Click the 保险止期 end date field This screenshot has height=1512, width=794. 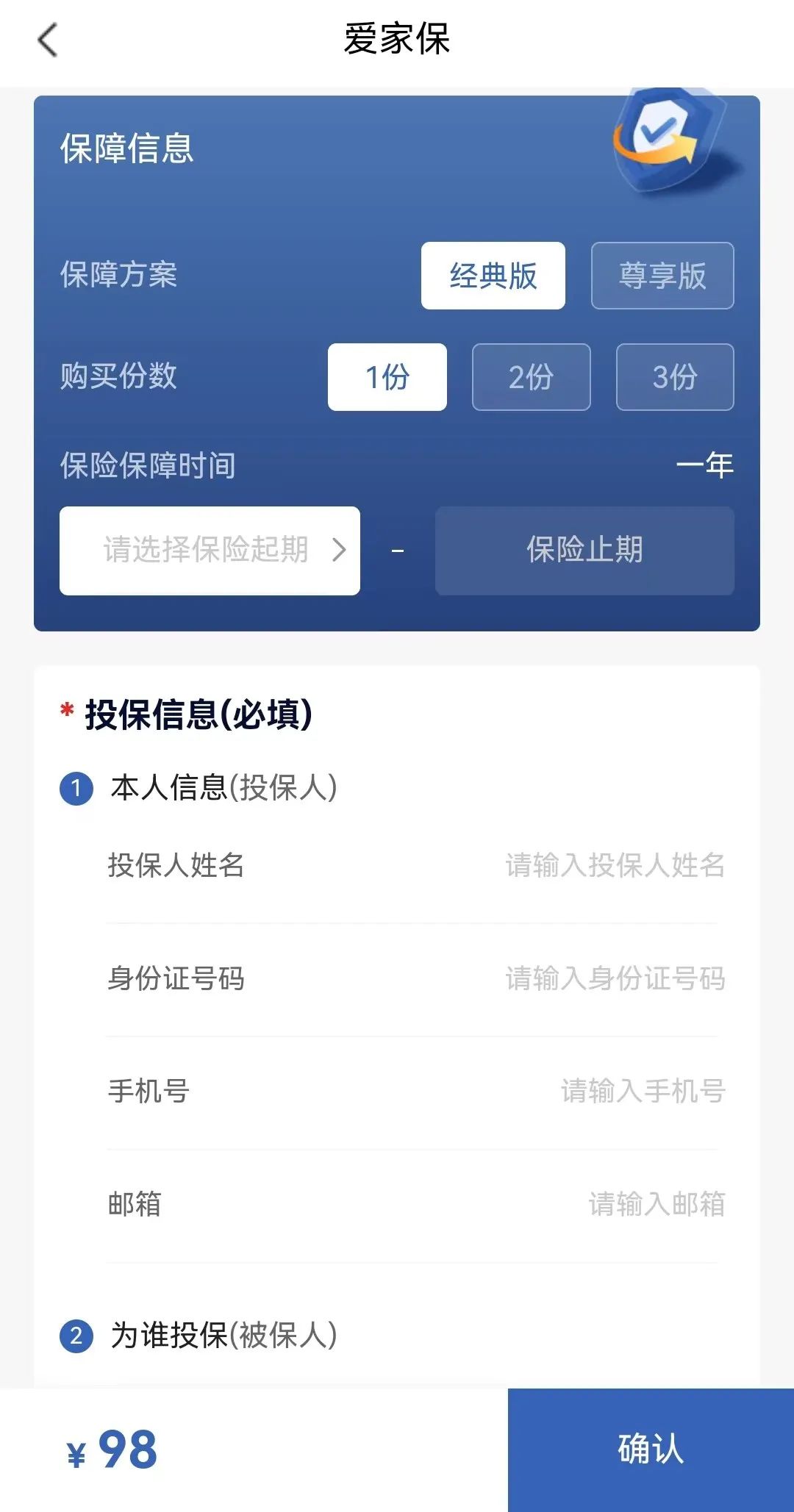[x=584, y=551]
